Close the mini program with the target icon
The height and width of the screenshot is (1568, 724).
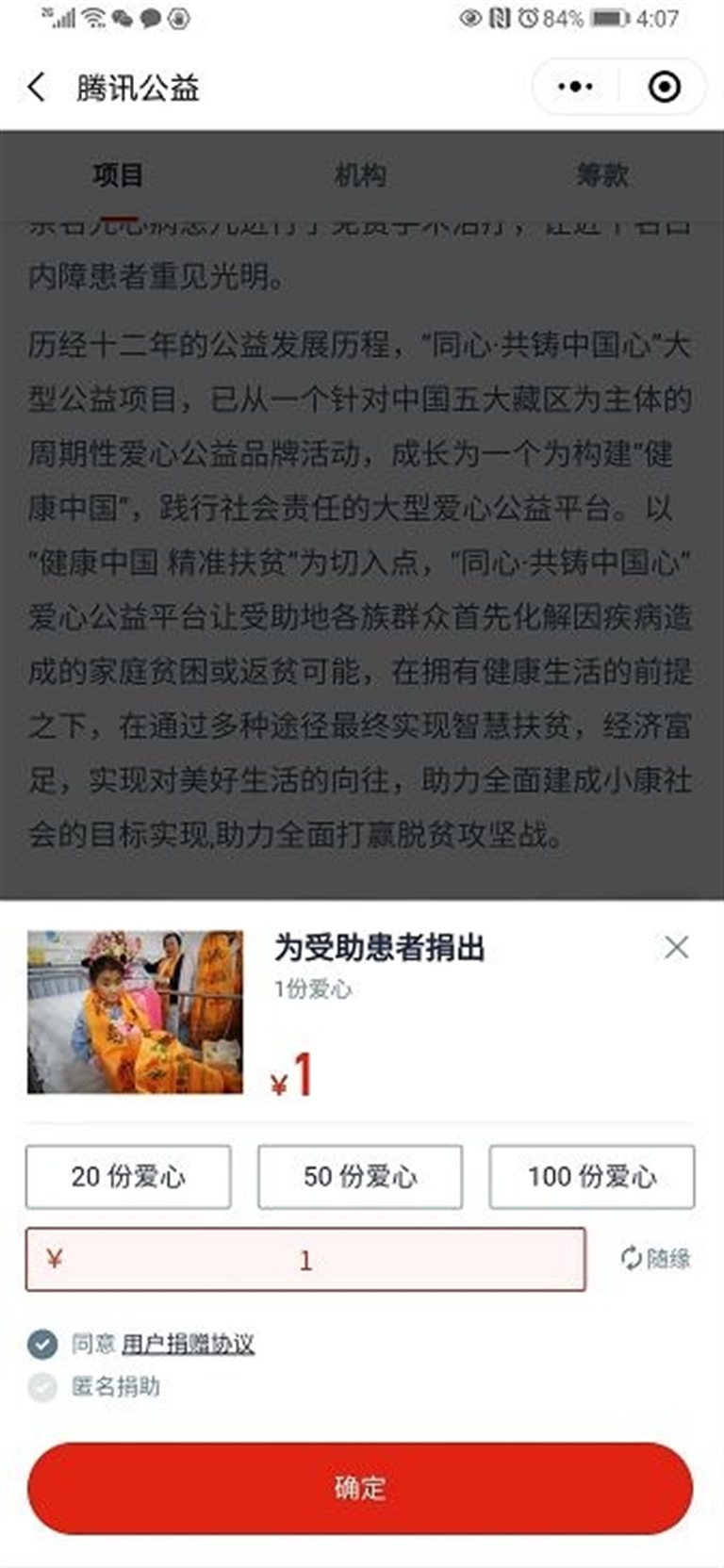pos(664,88)
